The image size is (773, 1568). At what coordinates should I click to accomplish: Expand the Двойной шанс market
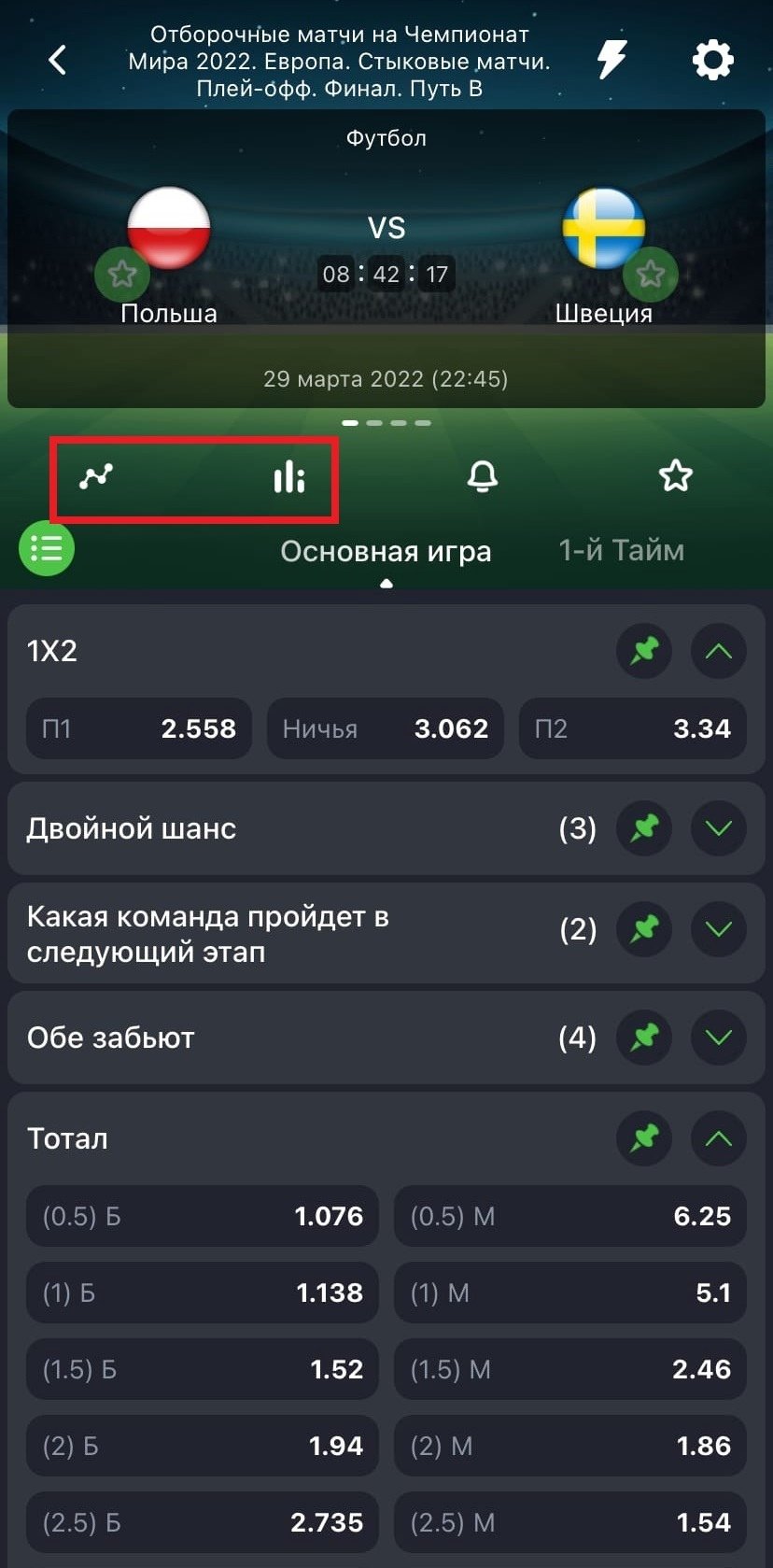[x=718, y=828]
